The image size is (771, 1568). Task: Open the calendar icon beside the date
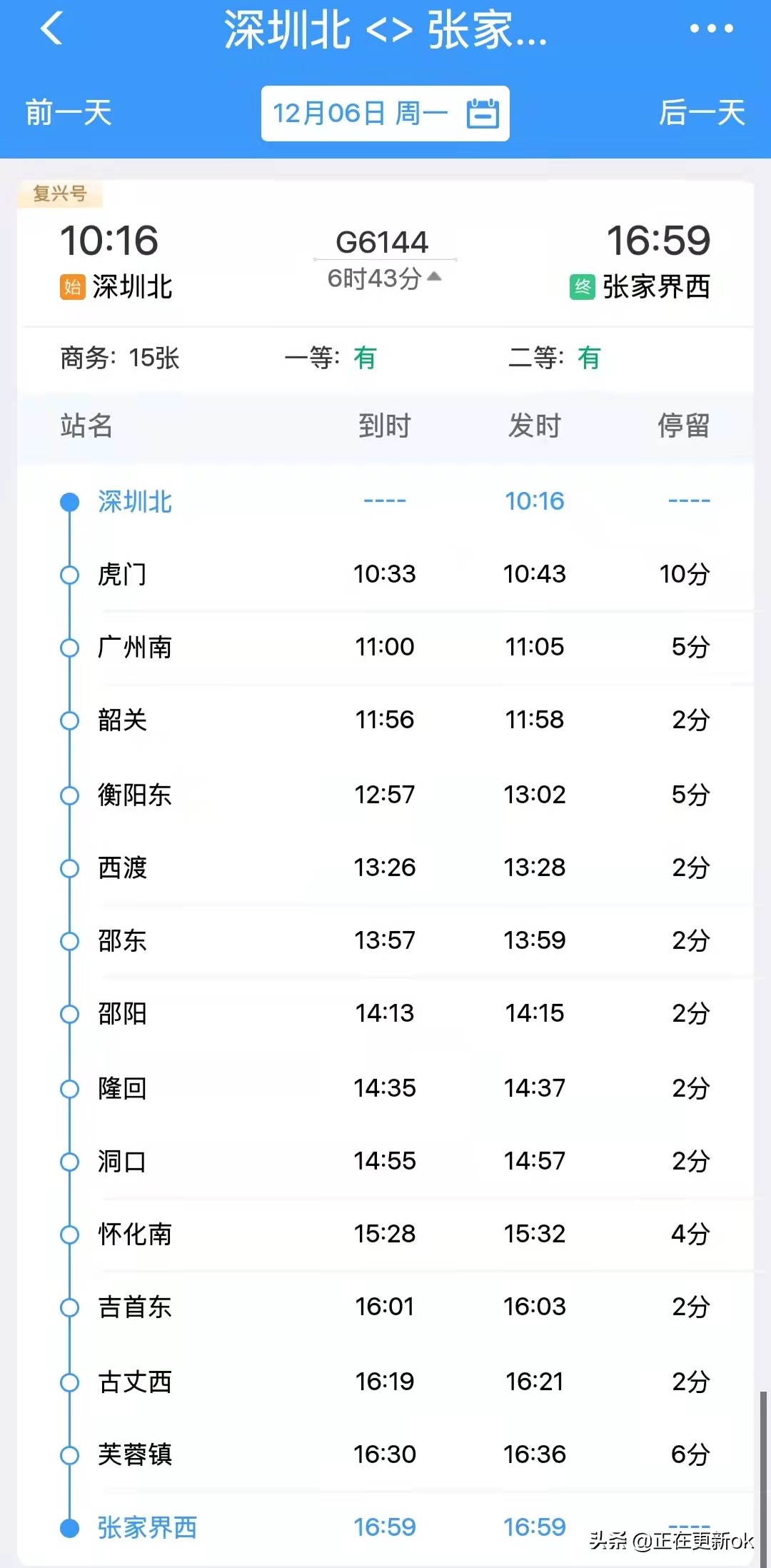click(484, 112)
